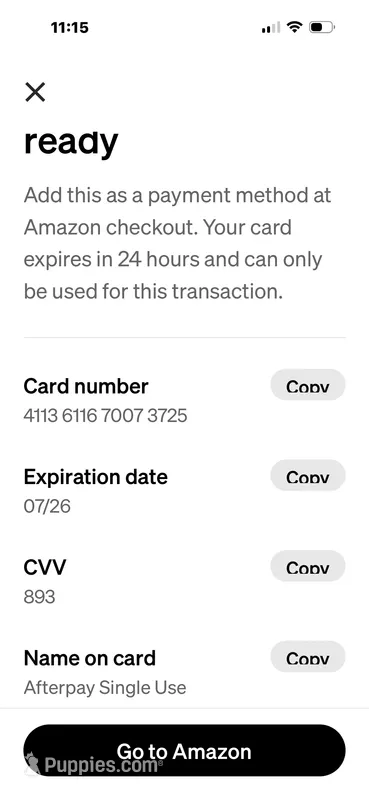Copy the card number
The height and width of the screenshot is (800, 369).
tap(308, 385)
